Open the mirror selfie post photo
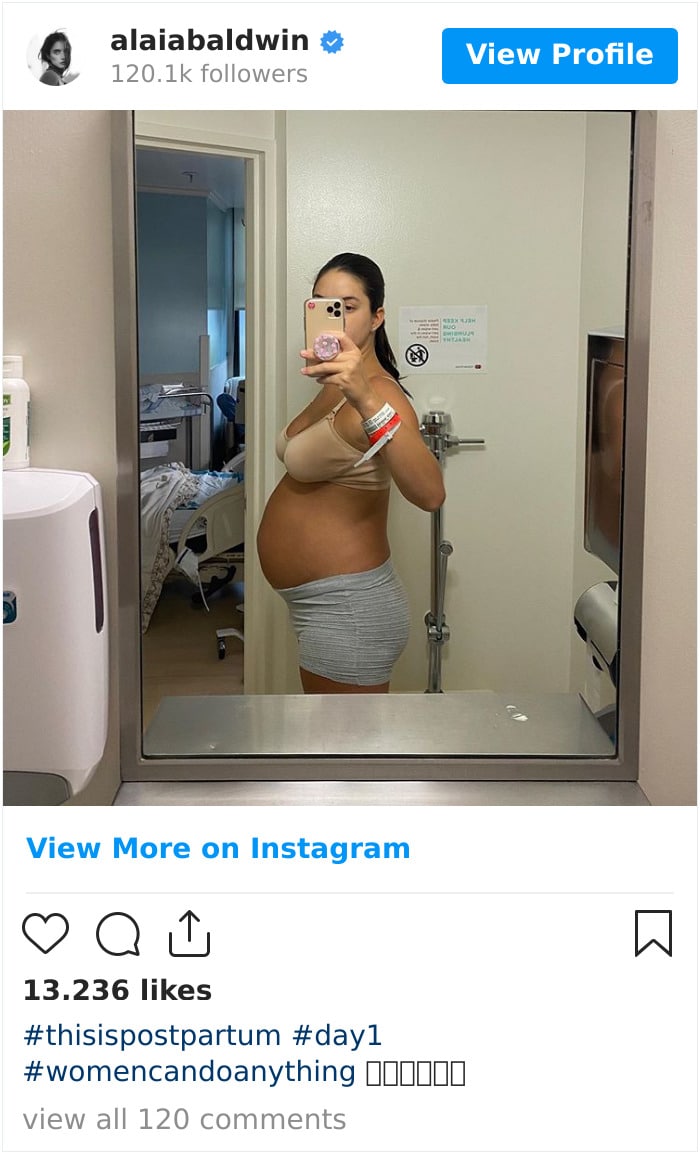This screenshot has height=1154, width=700. click(x=350, y=457)
